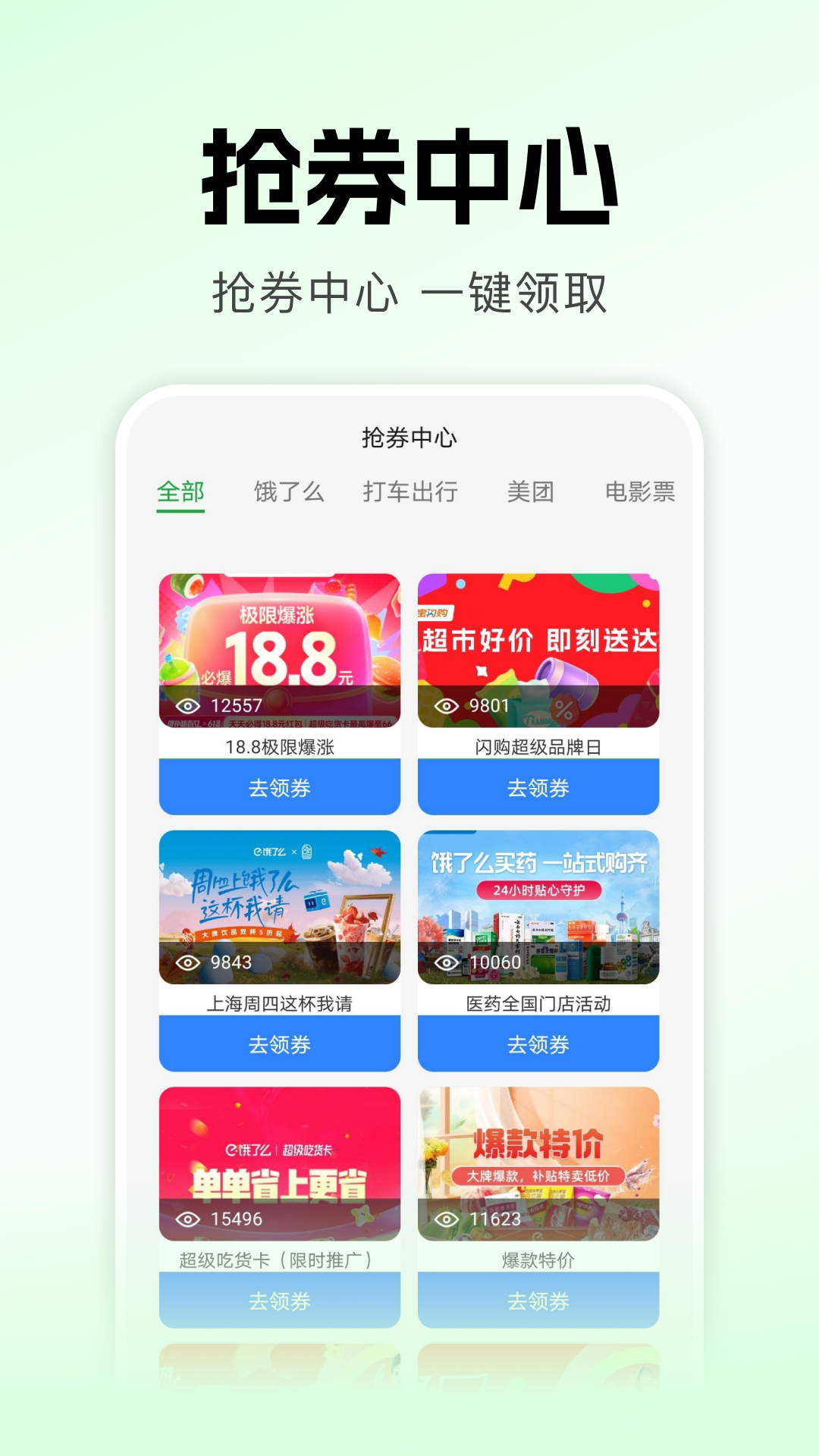Click 去领券 under 18.8极限爆涨
The image size is (819, 1456).
pos(281,788)
